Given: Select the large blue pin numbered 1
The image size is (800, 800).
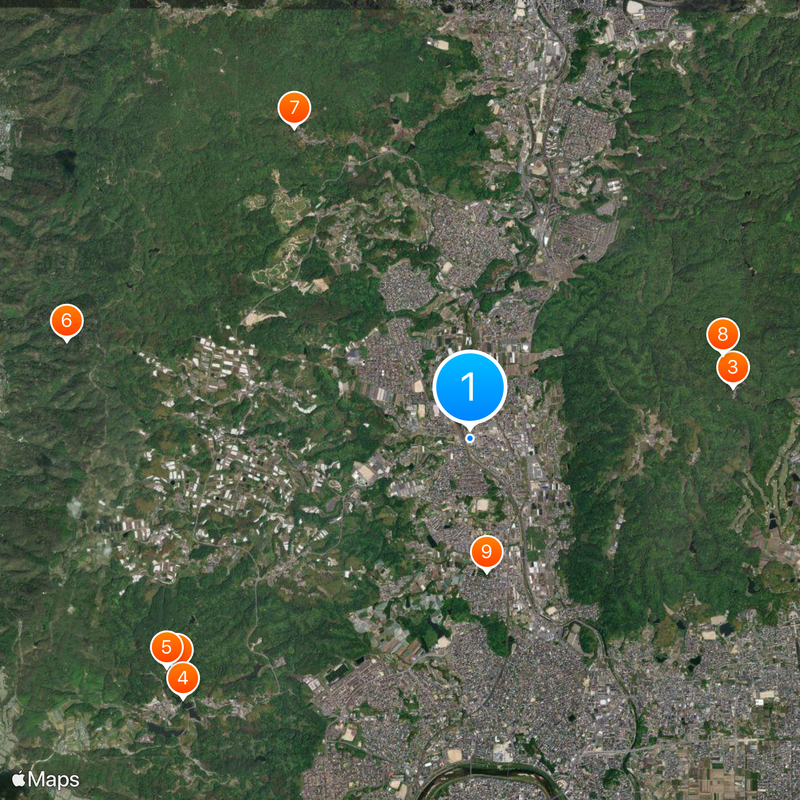Looking at the screenshot, I should point(469,386).
